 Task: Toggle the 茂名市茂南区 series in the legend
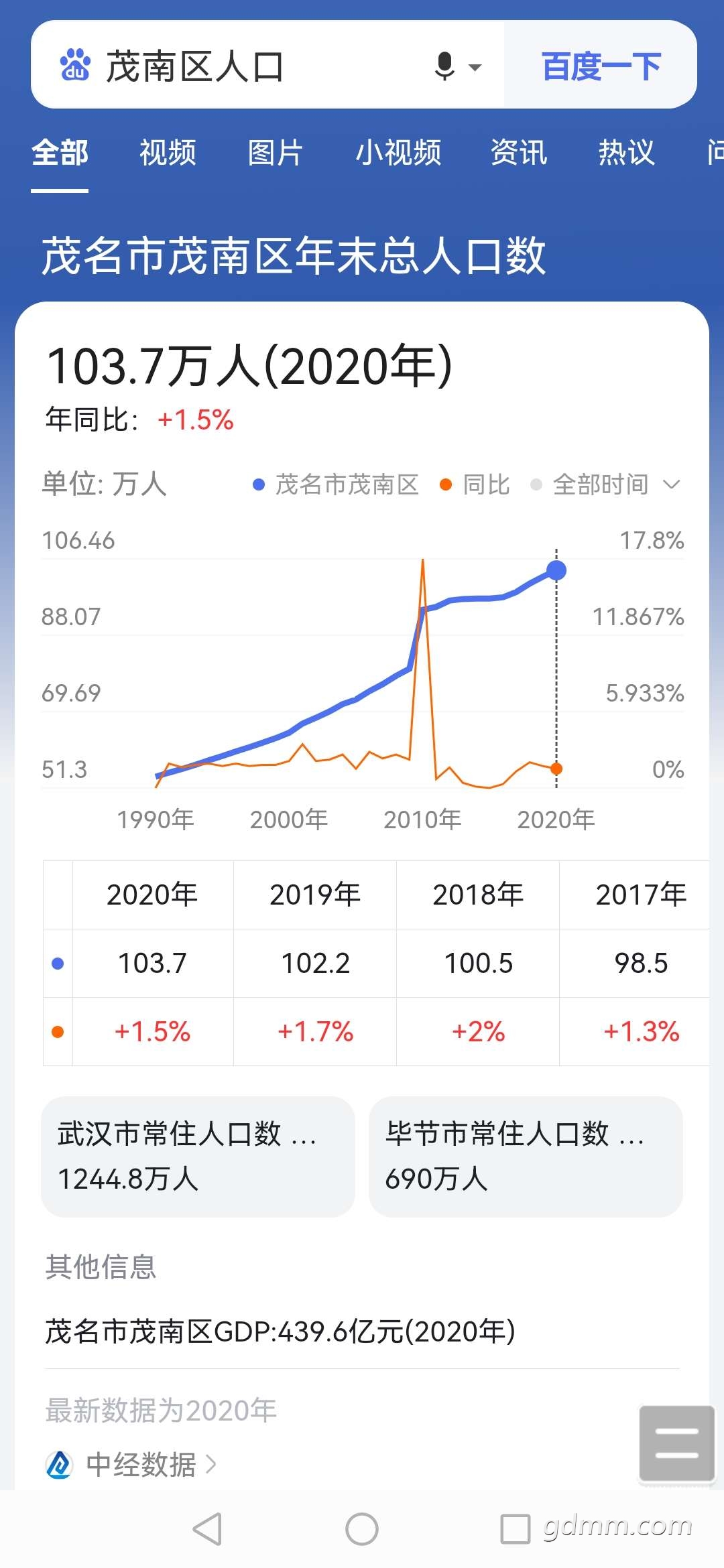(336, 484)
